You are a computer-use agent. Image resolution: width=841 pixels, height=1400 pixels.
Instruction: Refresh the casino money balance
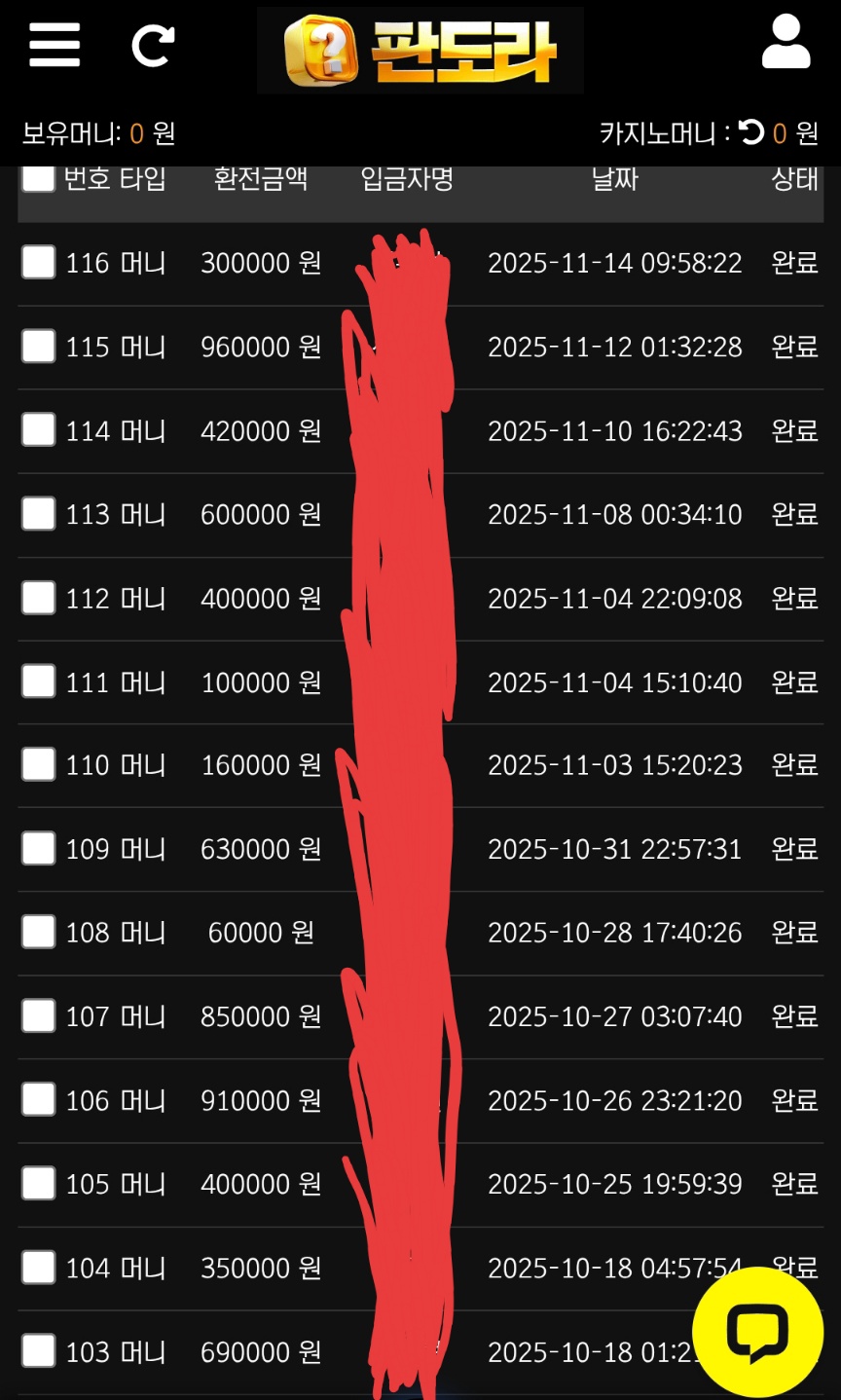pyautogui.click(x=751, y=131)
